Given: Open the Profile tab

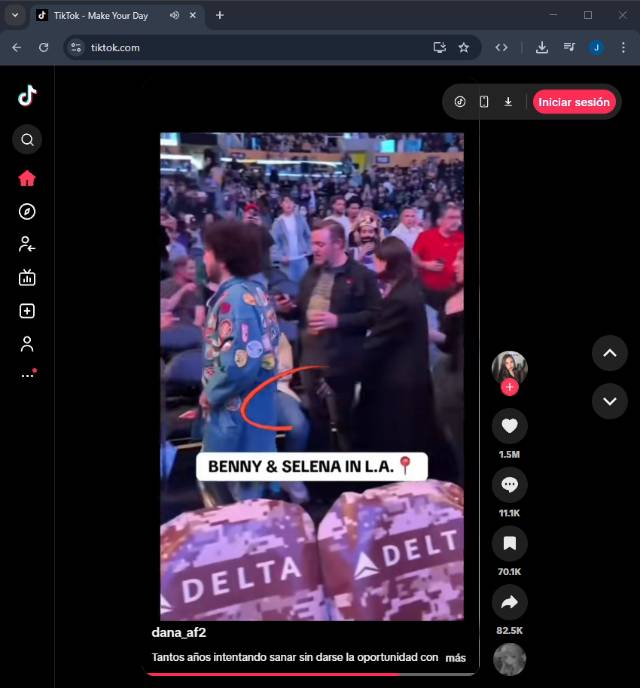Looking at the screenshot, I should [27, 344].
